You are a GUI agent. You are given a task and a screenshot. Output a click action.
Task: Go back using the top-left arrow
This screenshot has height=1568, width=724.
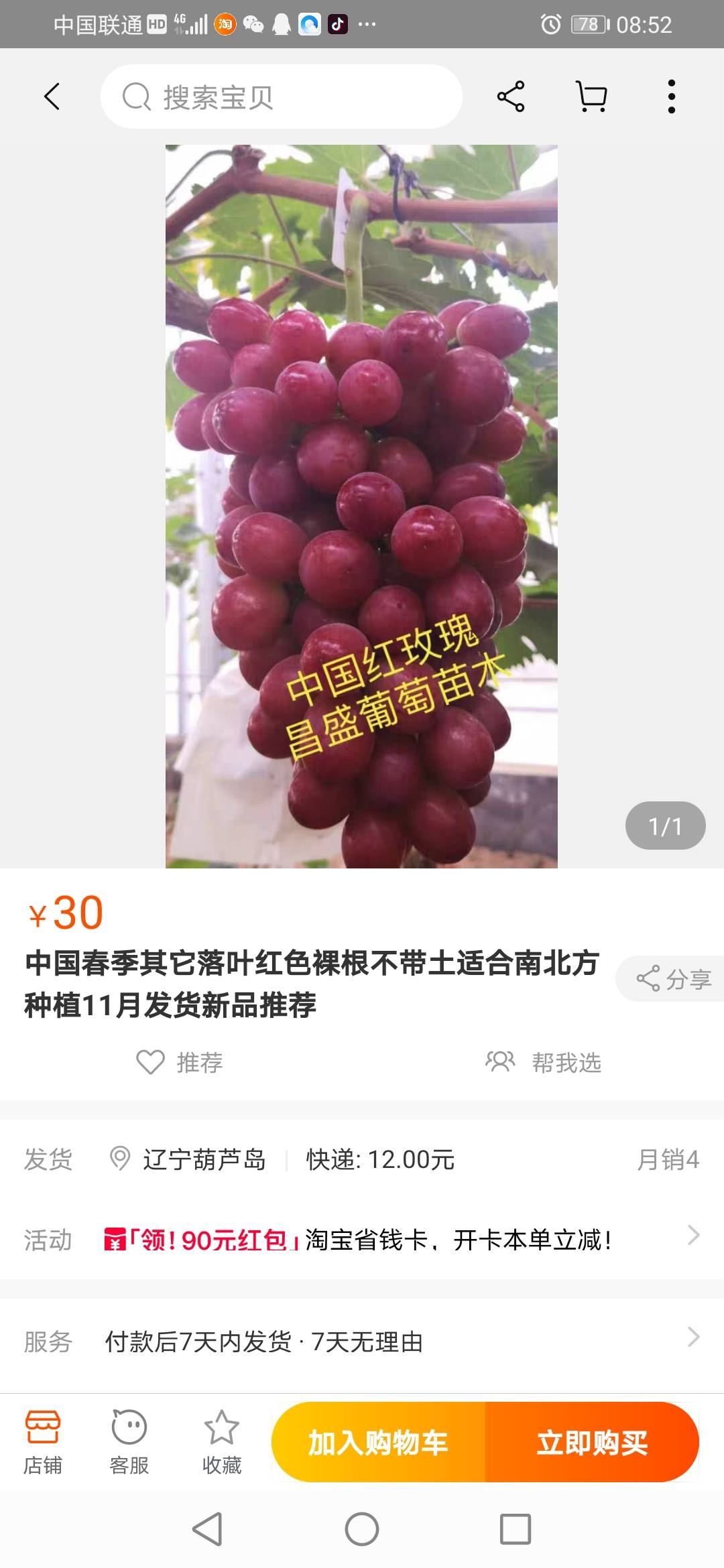point(52,96)
